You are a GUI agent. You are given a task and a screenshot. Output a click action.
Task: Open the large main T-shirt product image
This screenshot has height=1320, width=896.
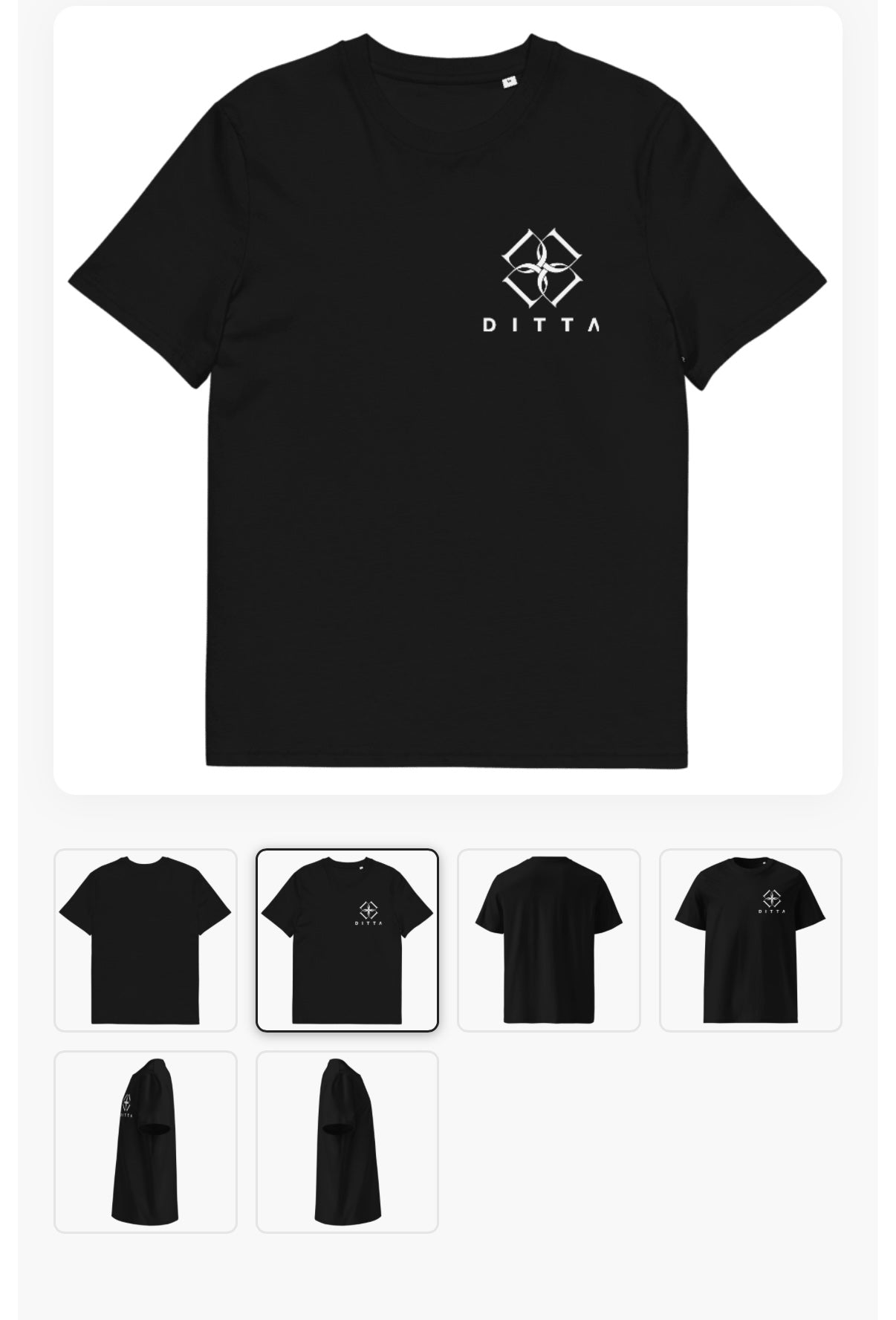[x=447, y=400]
